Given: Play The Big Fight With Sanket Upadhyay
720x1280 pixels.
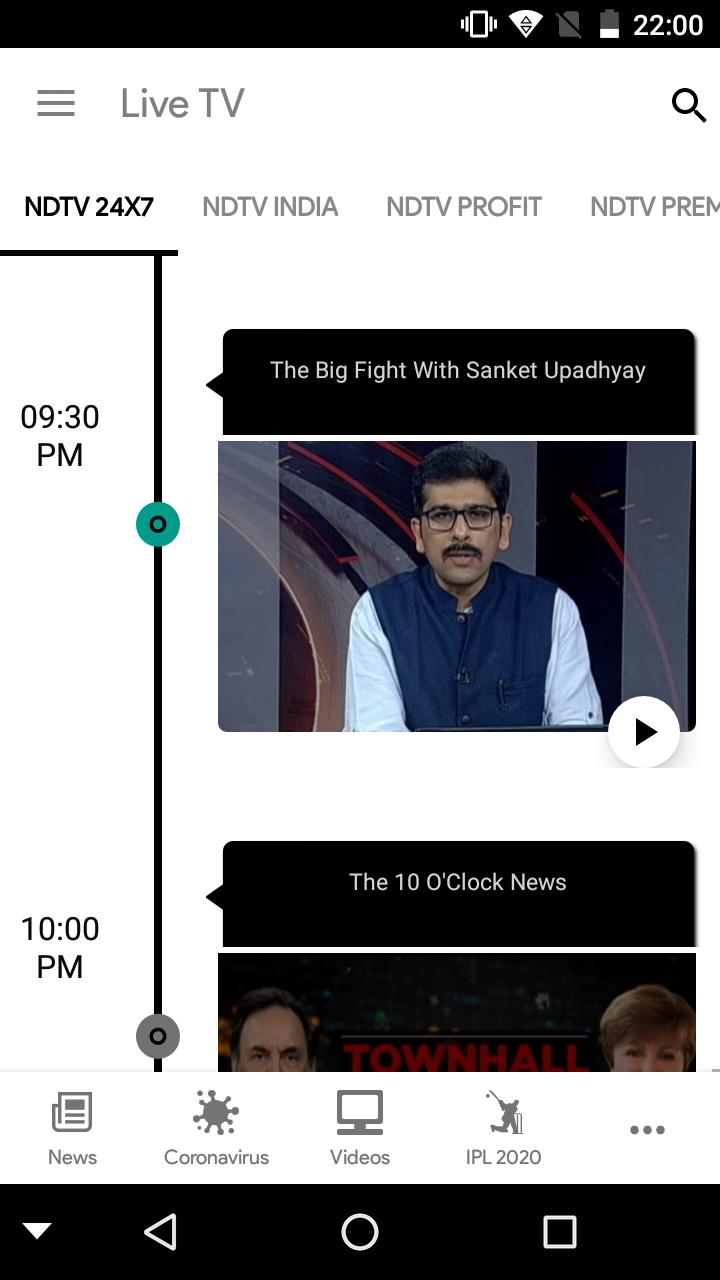Looking at the screenshot, I should pos(644,732).
